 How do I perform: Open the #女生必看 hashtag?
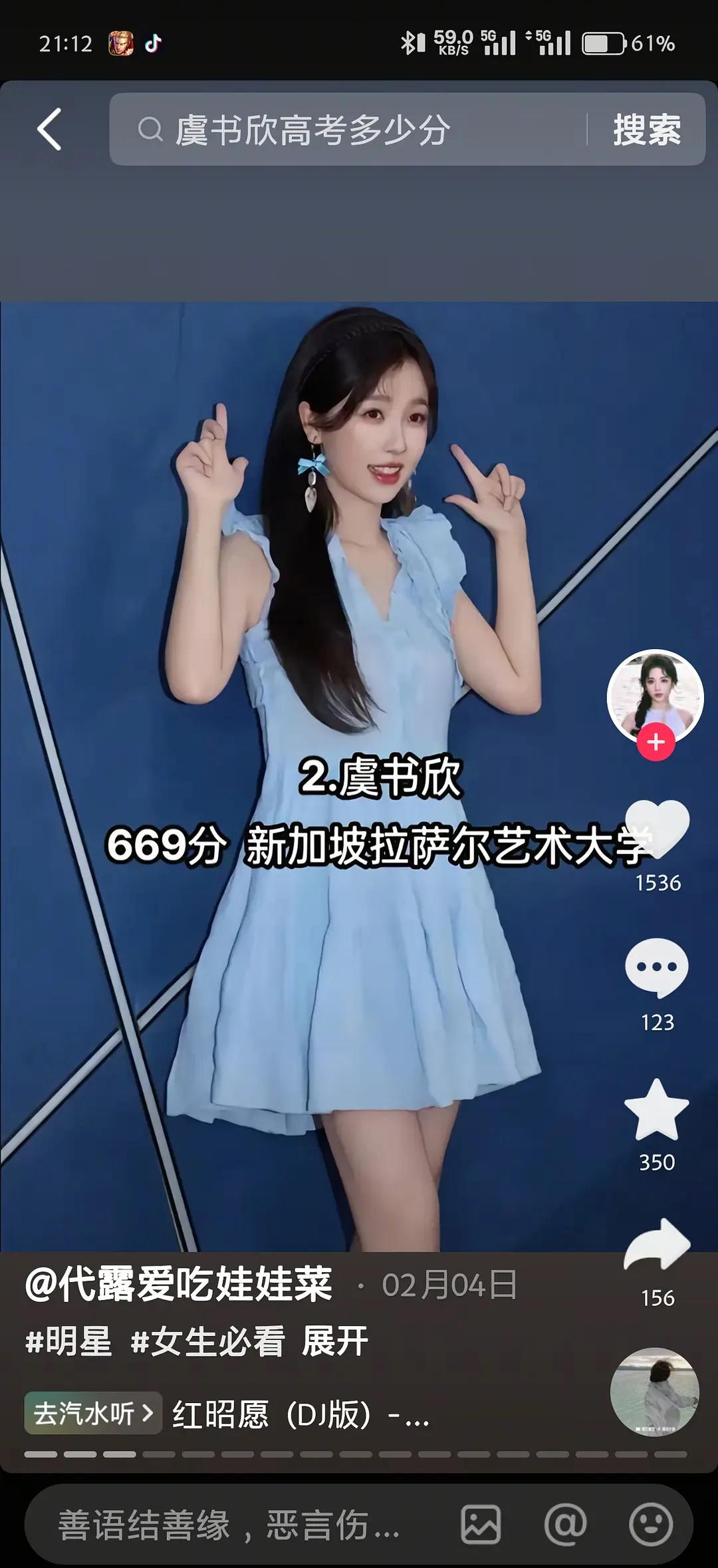(x=208, y=1341)
